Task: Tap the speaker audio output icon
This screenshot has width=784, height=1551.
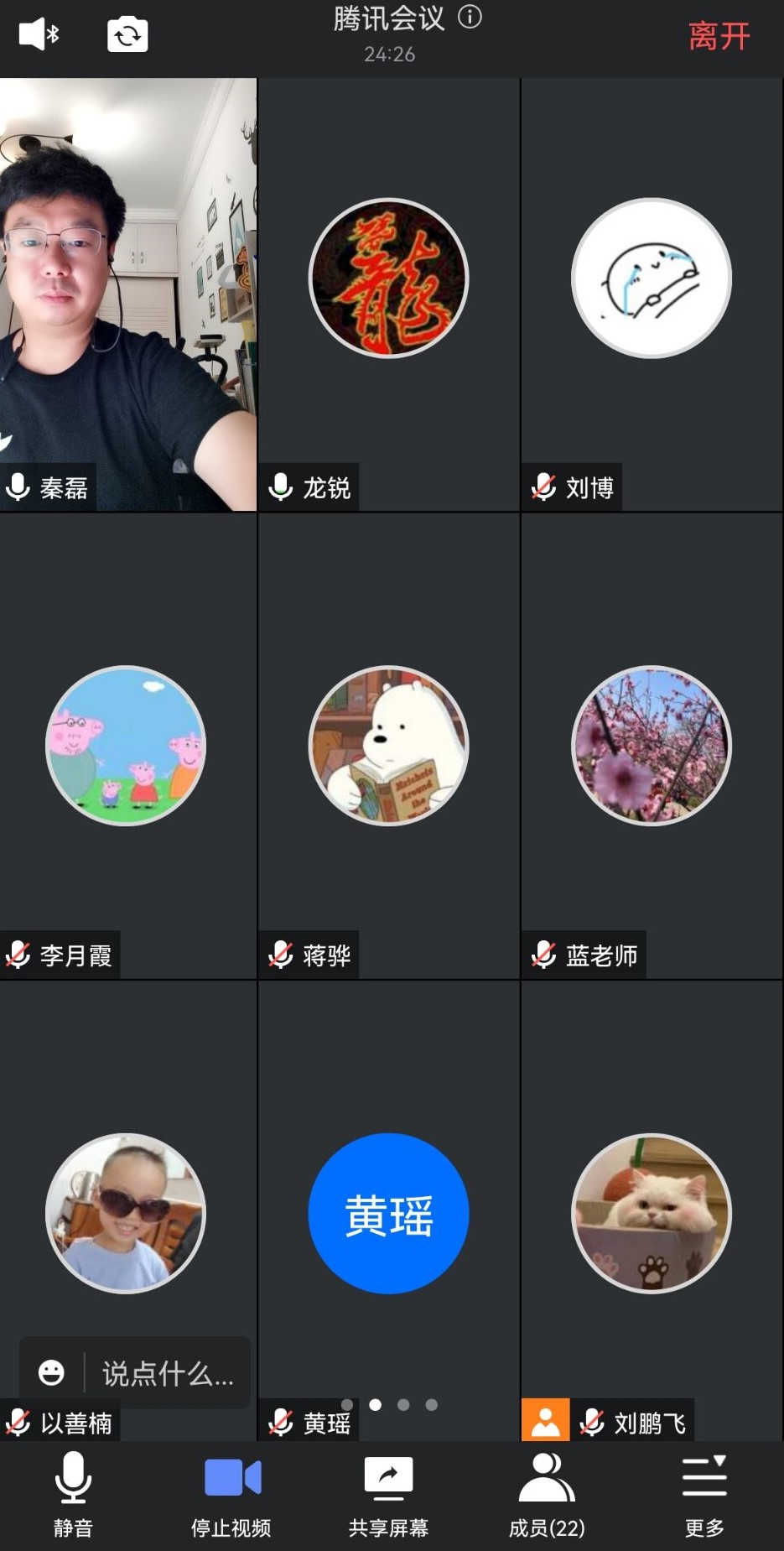Action: tap(39, 34)
